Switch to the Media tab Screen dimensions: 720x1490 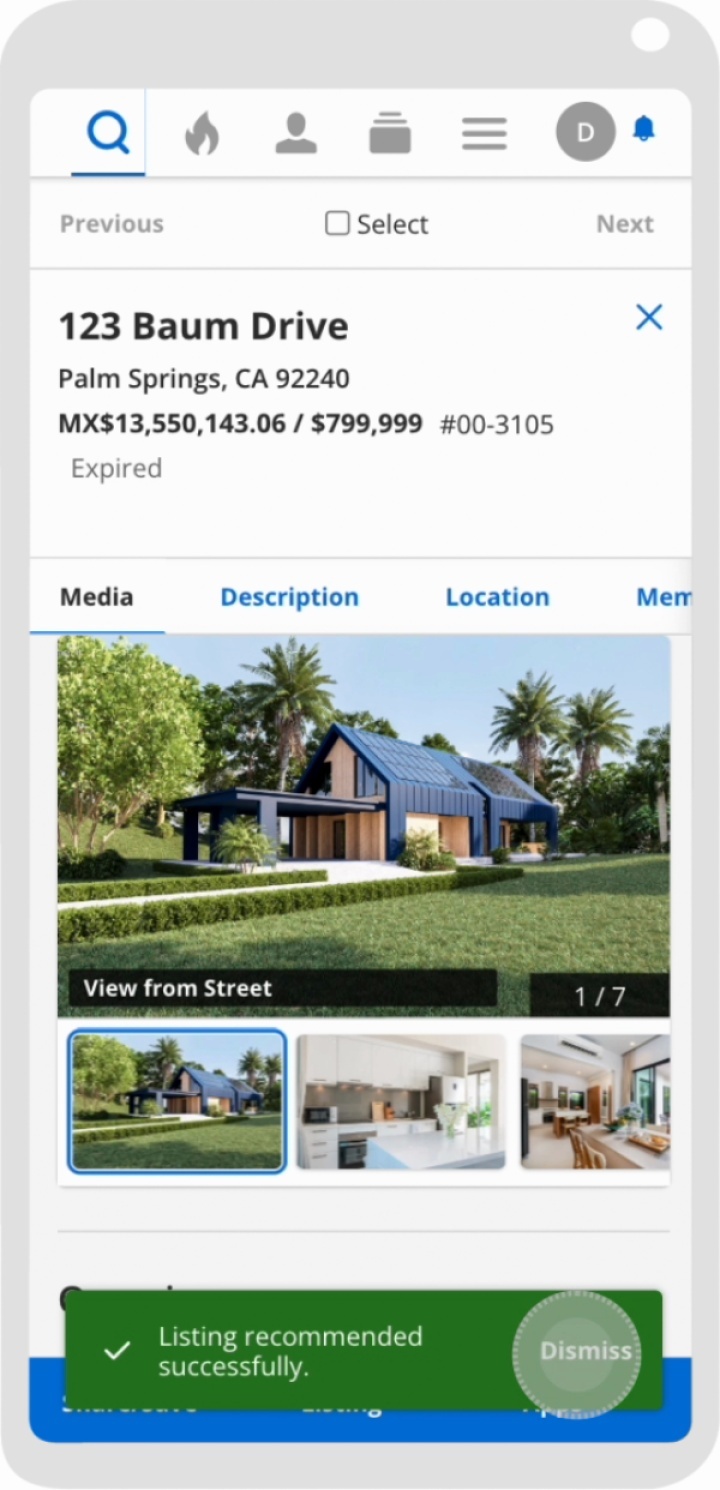(97, 597)
